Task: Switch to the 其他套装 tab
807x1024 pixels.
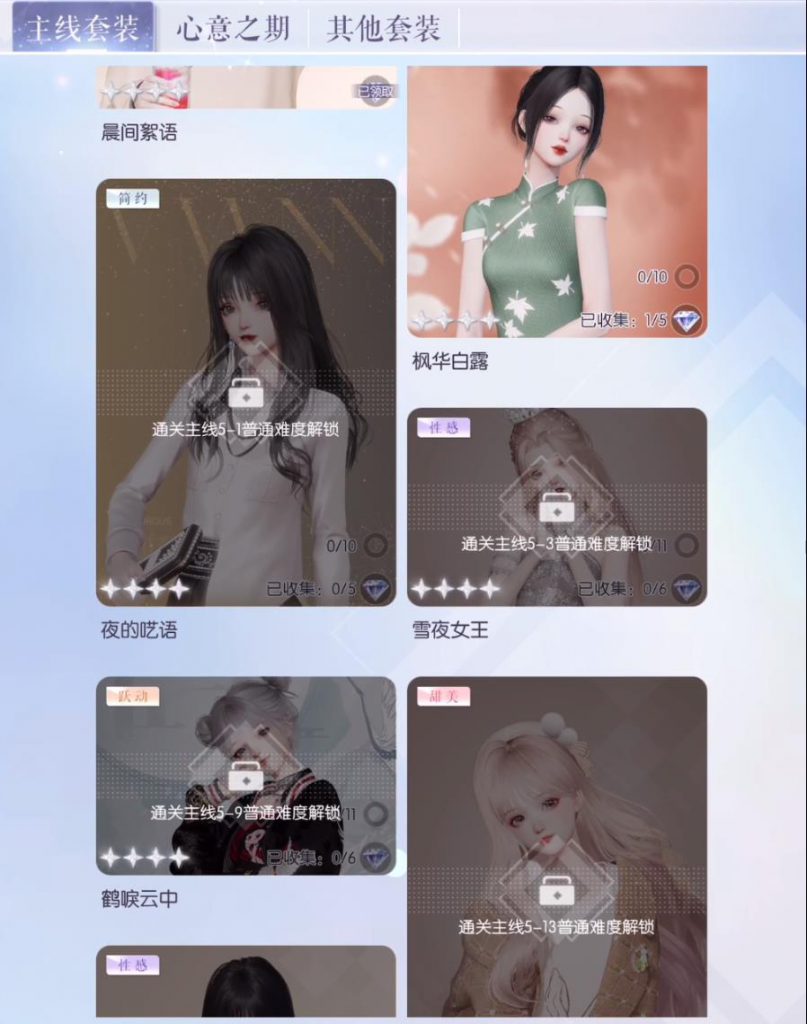Action: coord(383,28)
